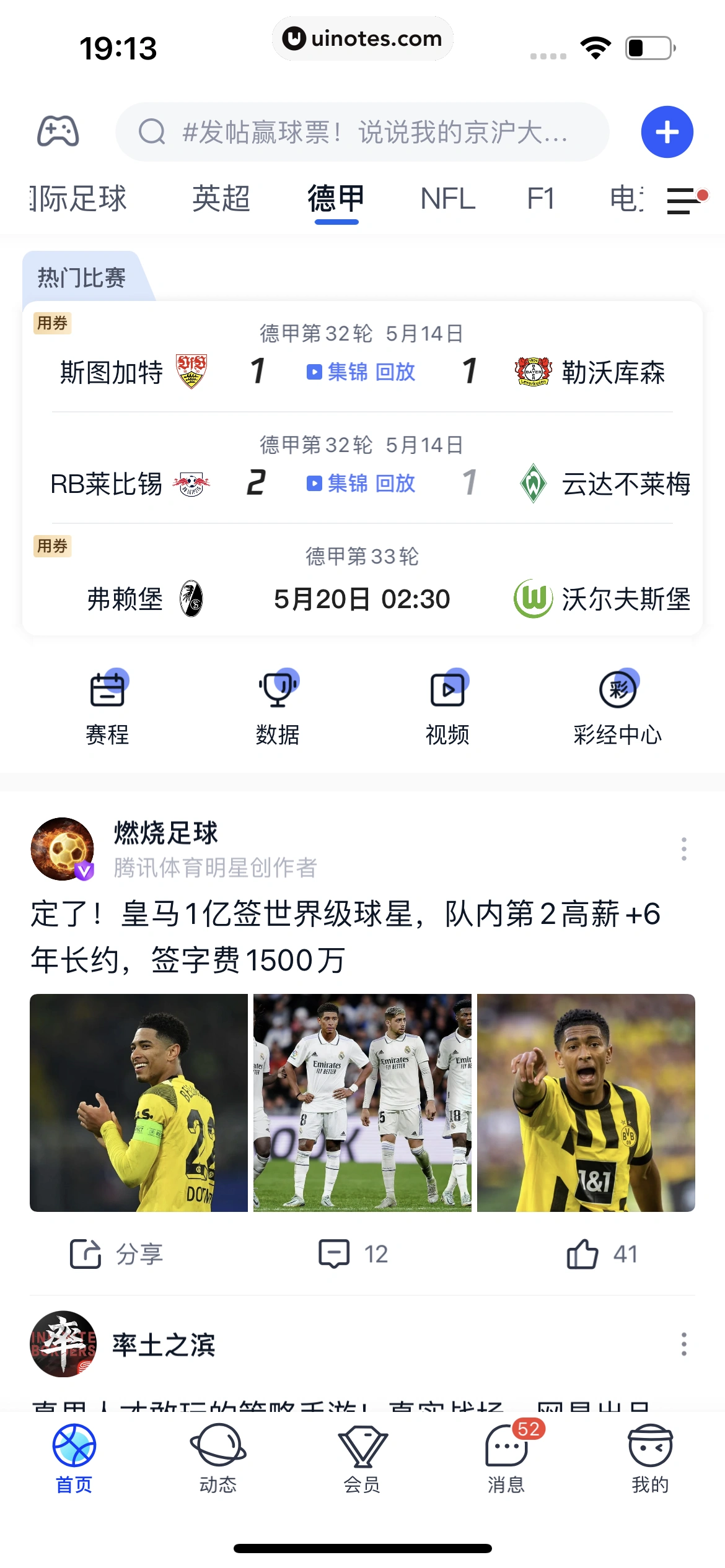Watch 回放 replay of Stuttgart match
This screenshot has width=725, height=1568.
397,372
